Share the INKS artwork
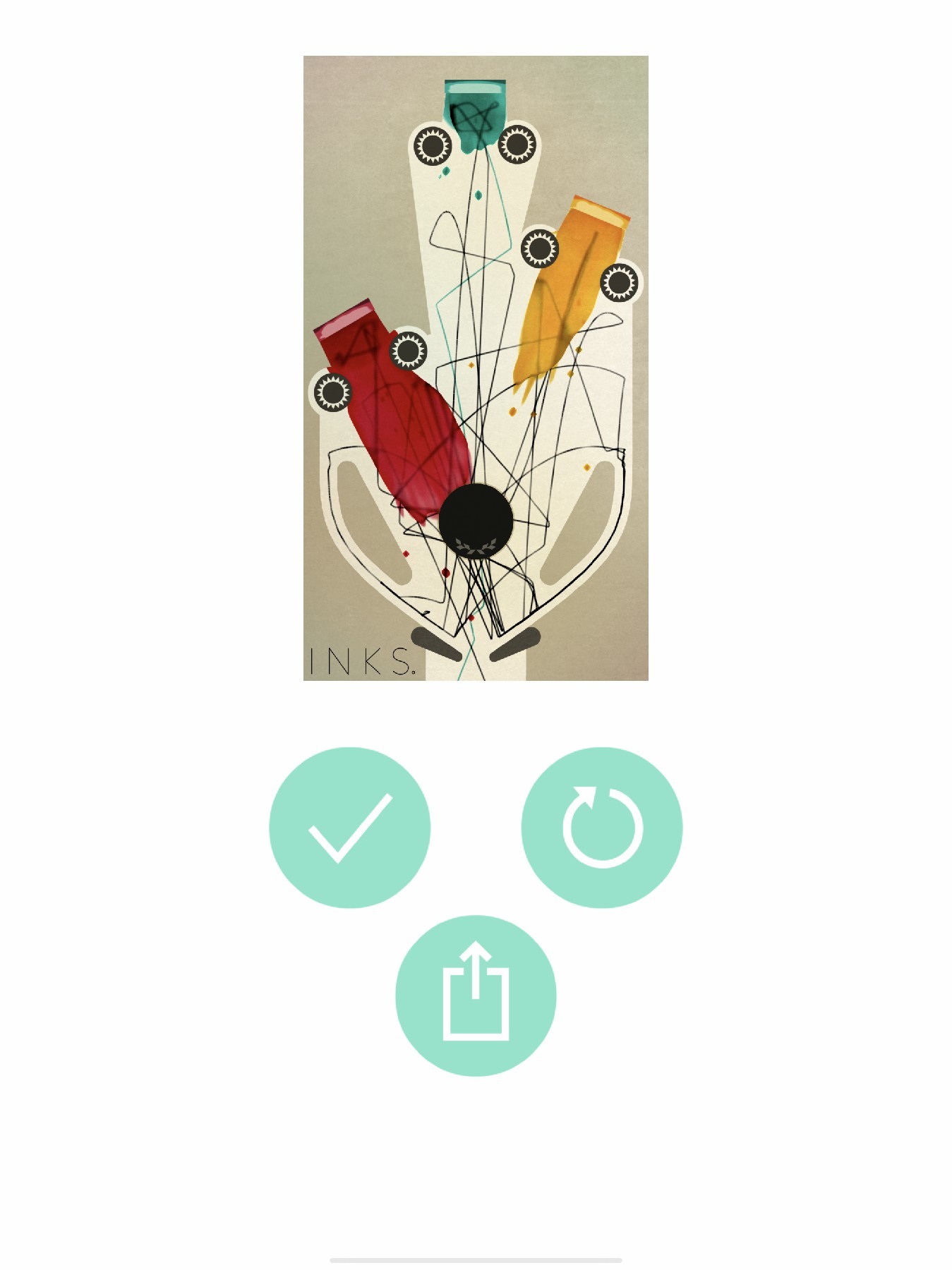Screen dimensions: 952x1270 click(x=476, y=996)
